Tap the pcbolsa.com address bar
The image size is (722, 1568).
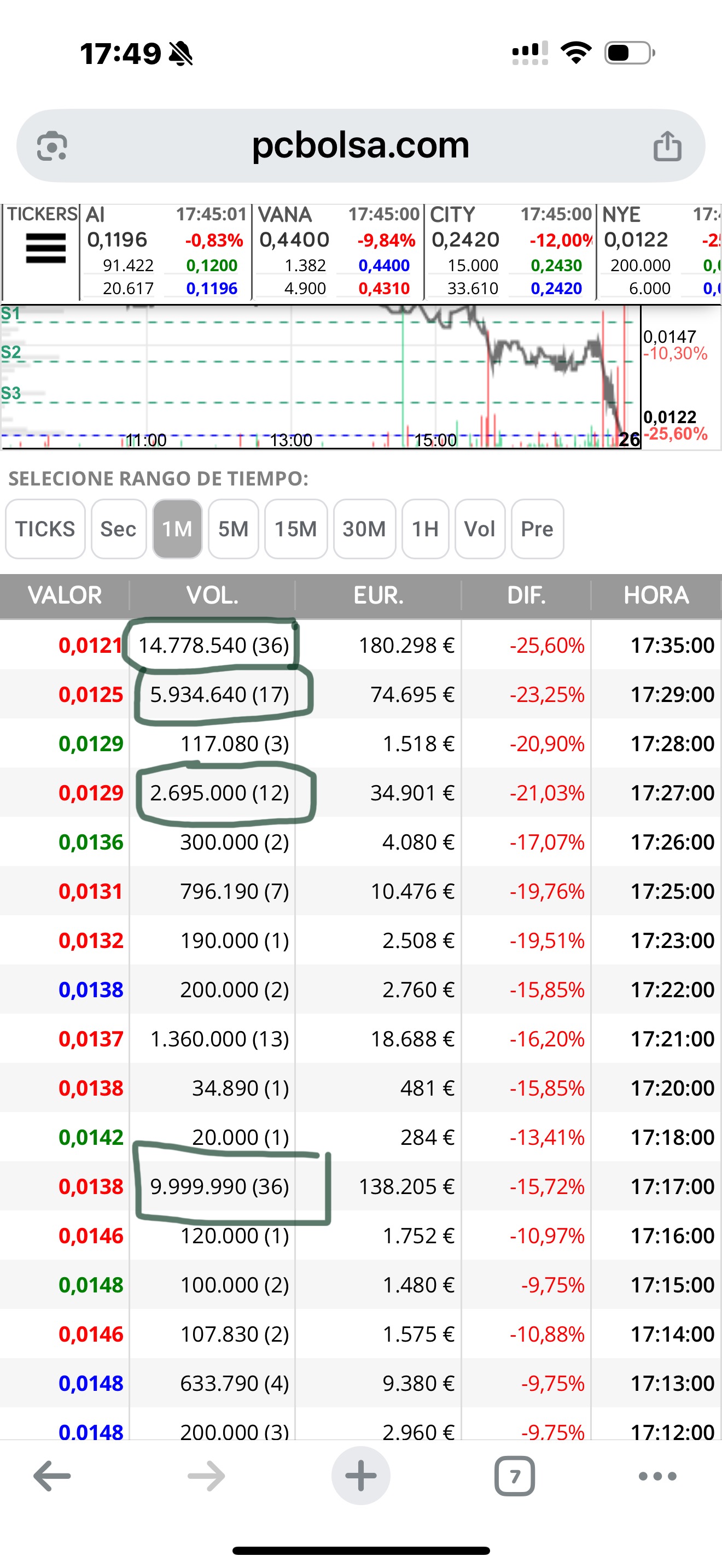tap(360, 145)
